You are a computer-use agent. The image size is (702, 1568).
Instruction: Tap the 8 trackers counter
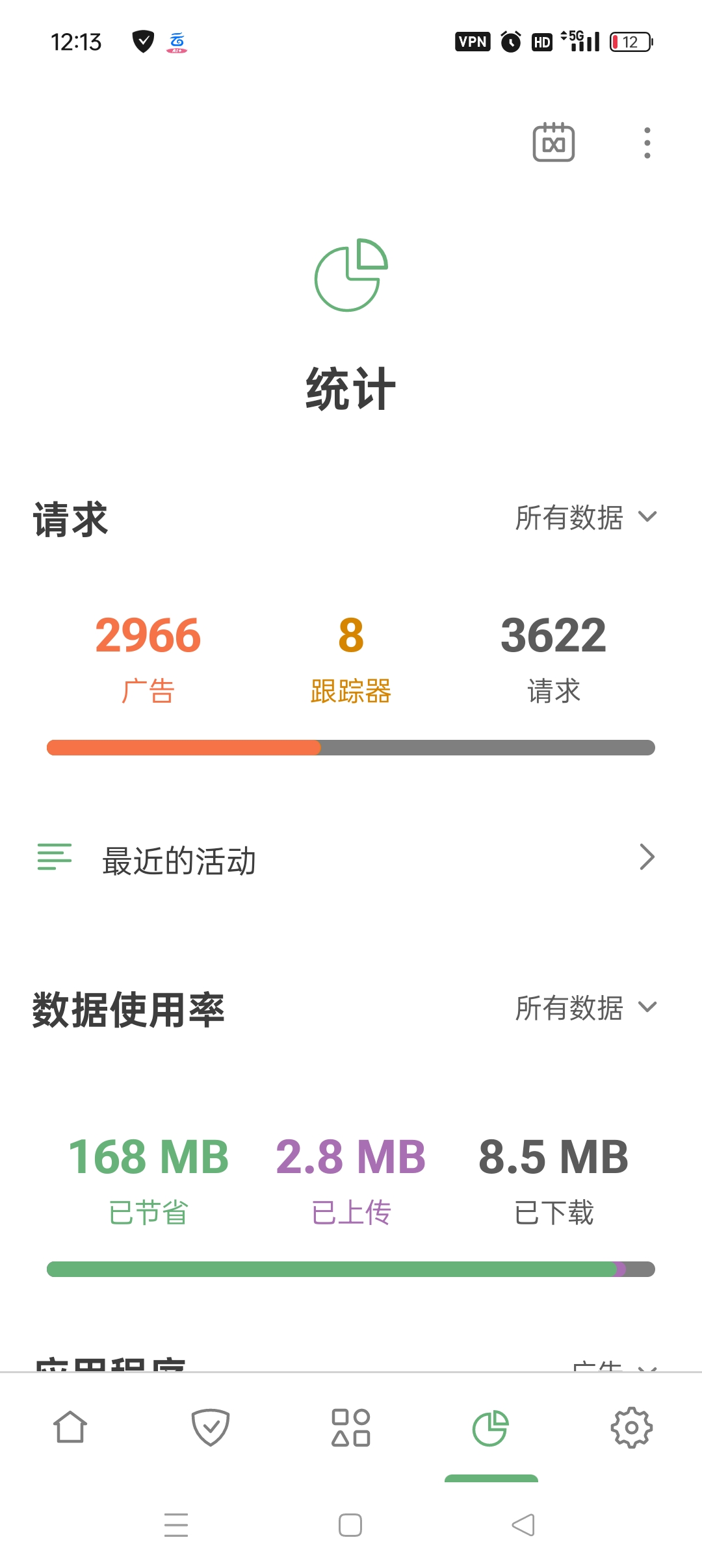click(x=351, y=637)
